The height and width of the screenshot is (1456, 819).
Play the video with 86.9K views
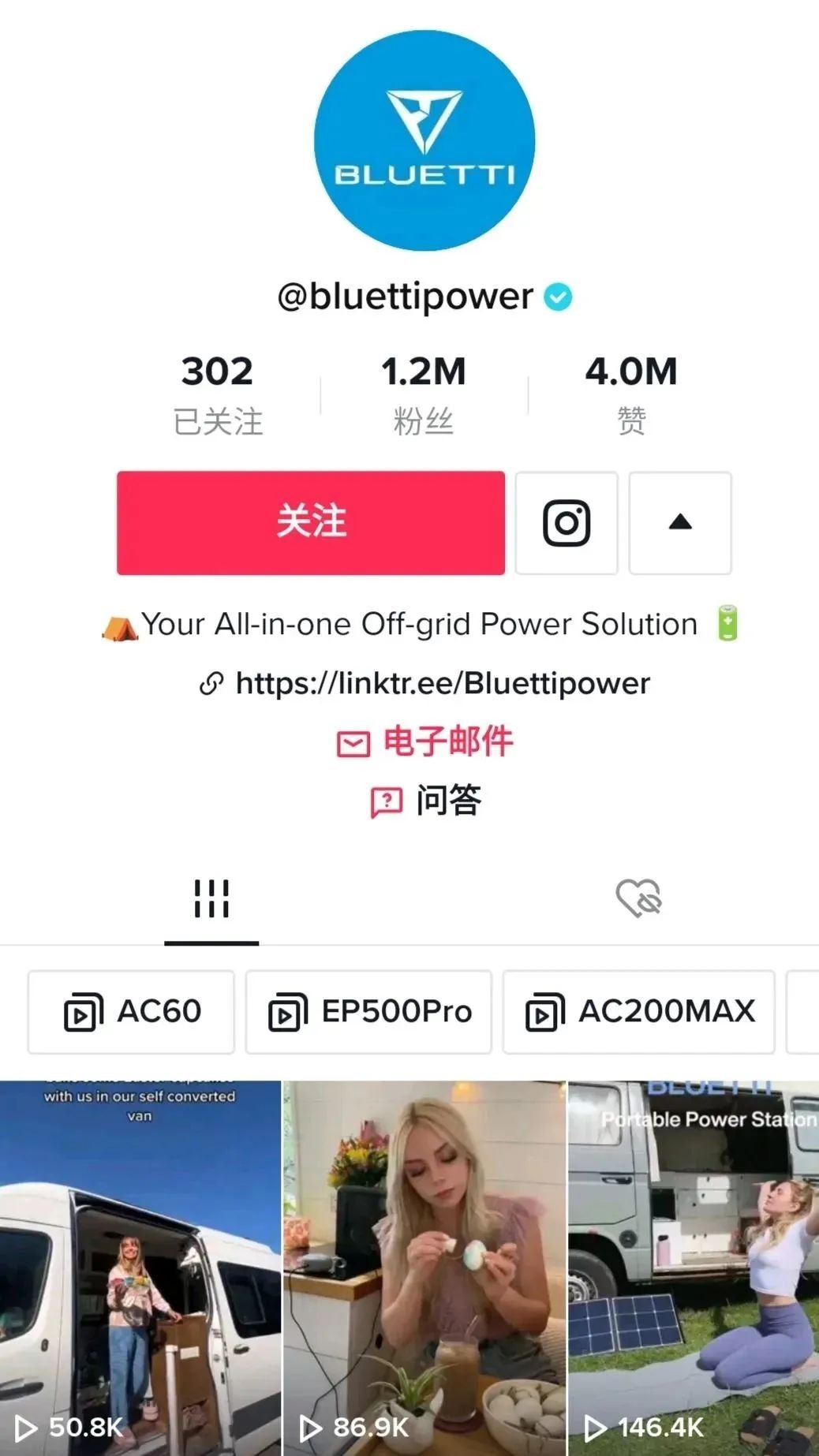(x=424, y=1268)
